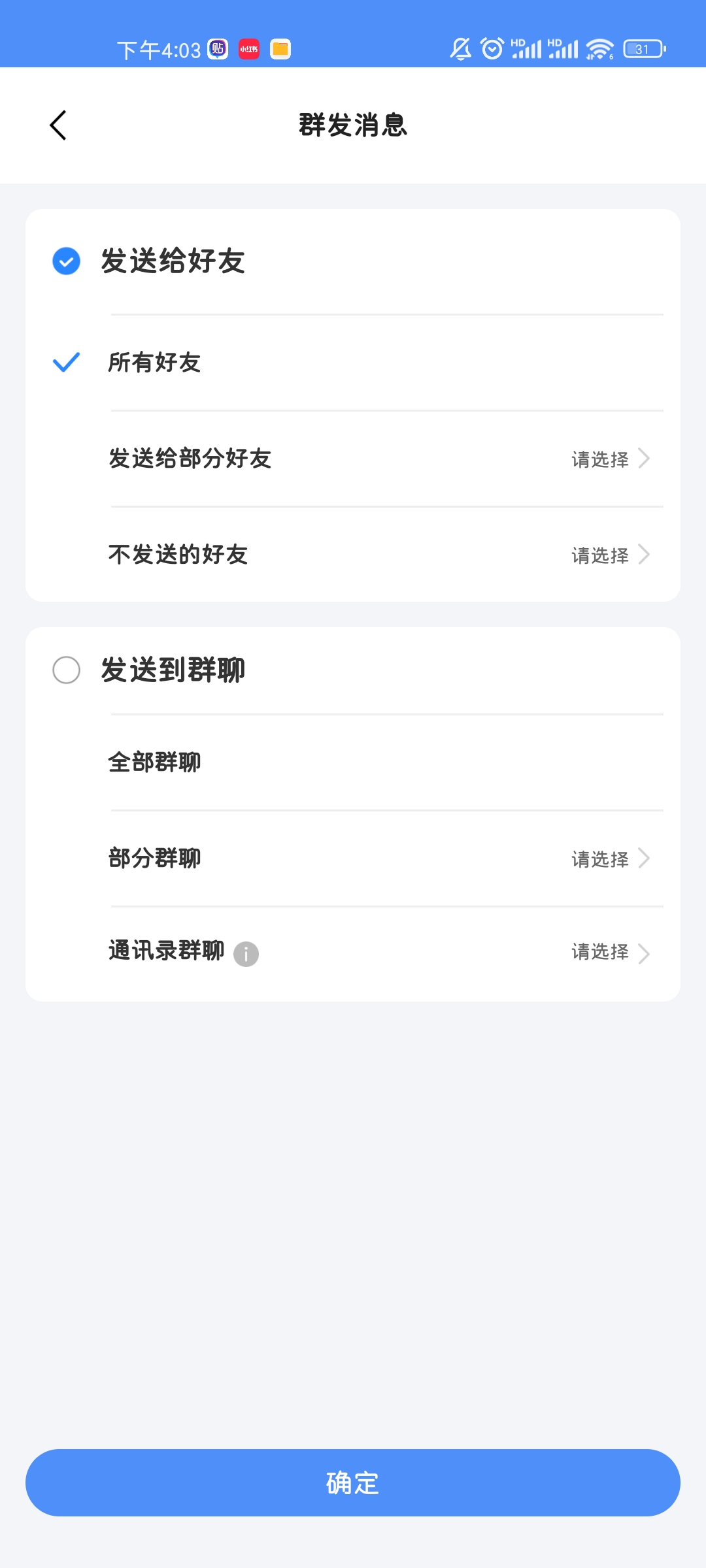This screenshot has width=706, height=1568.
Task: Open 请选择 for 通讯录群聊
Action: (599, 953)
